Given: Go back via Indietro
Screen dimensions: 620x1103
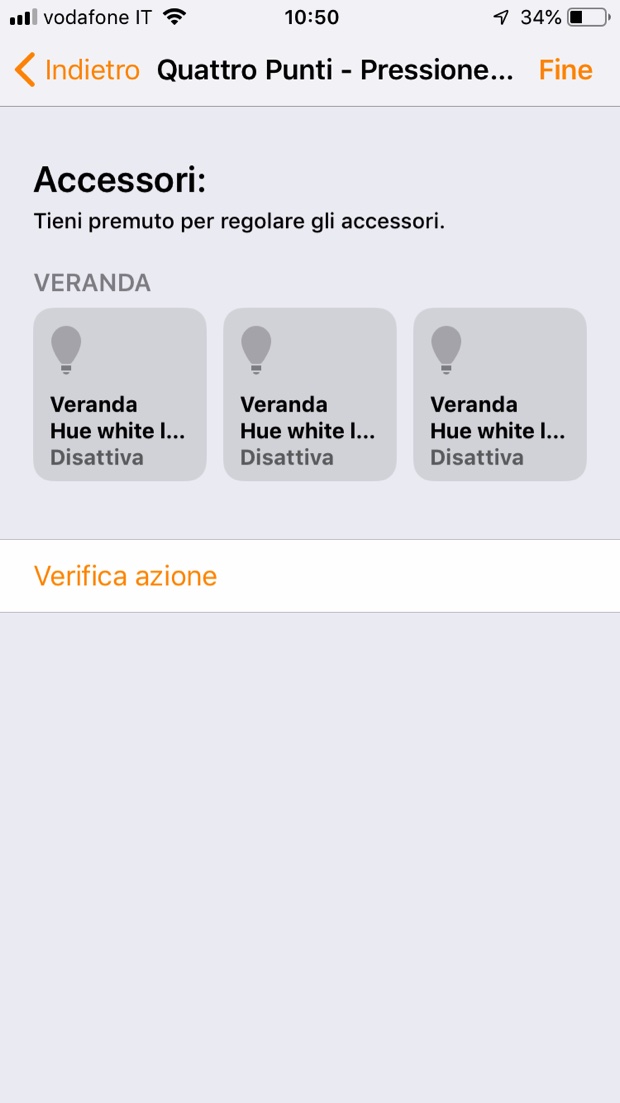Looking at the screenshot, I should pyautogui.click(x=78, y=70).
